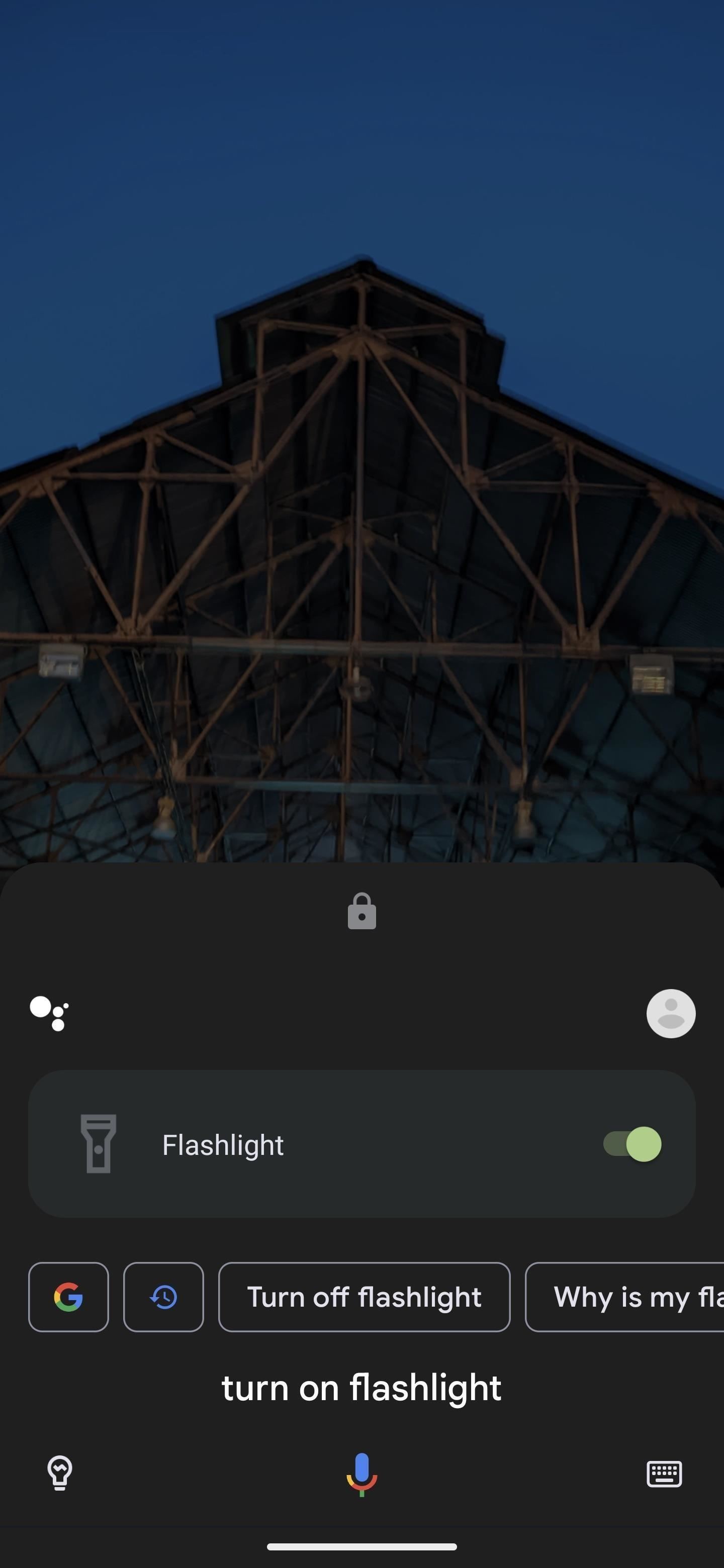Tap the microphone to speak

361,1474
